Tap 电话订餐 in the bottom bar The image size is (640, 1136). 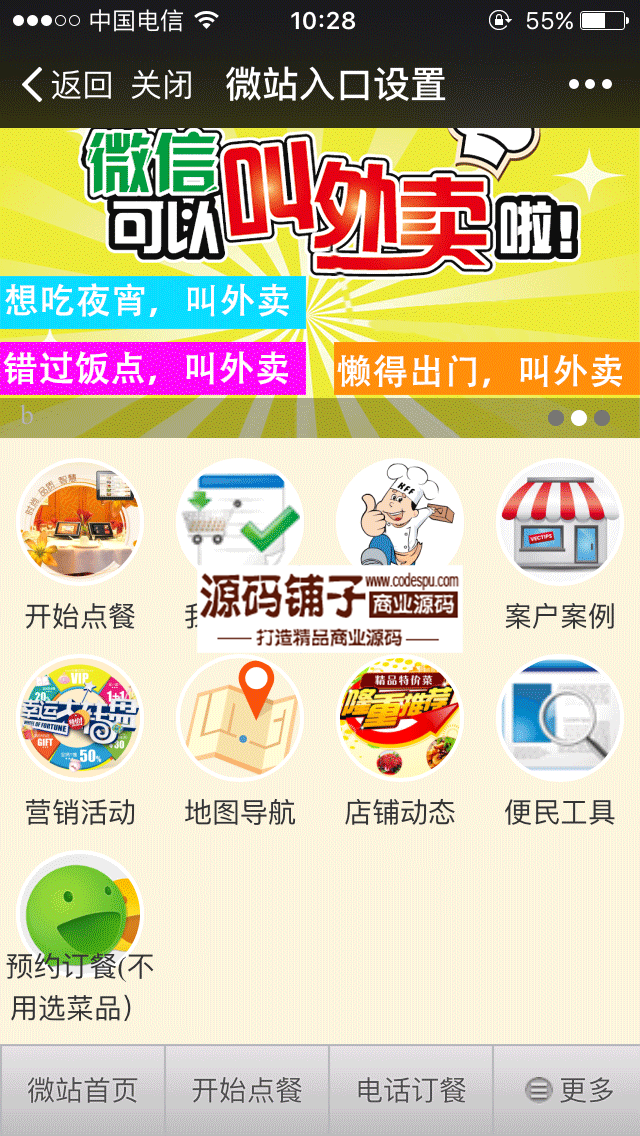tap(411, 1090)
